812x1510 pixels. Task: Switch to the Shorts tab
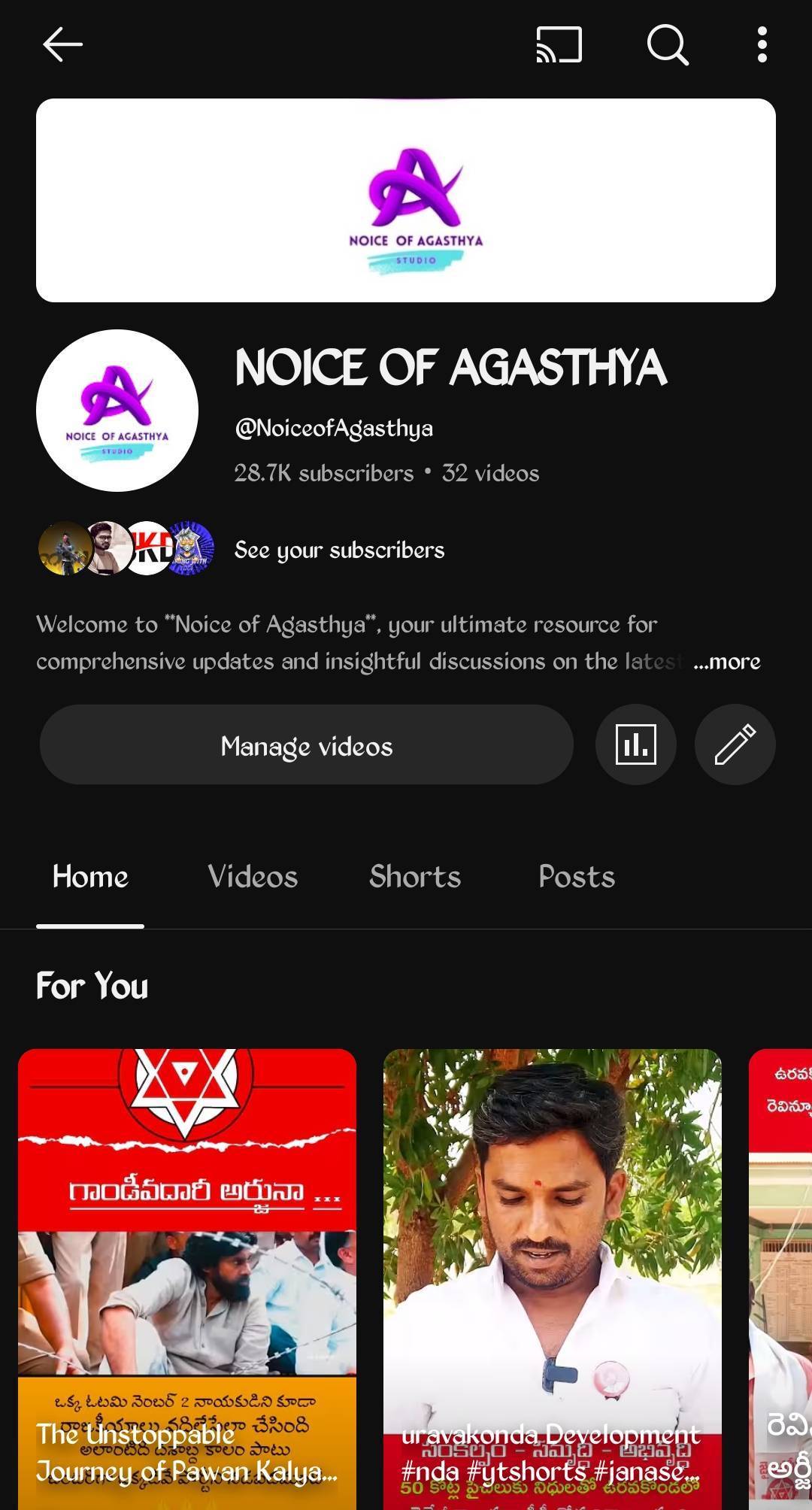415,877
